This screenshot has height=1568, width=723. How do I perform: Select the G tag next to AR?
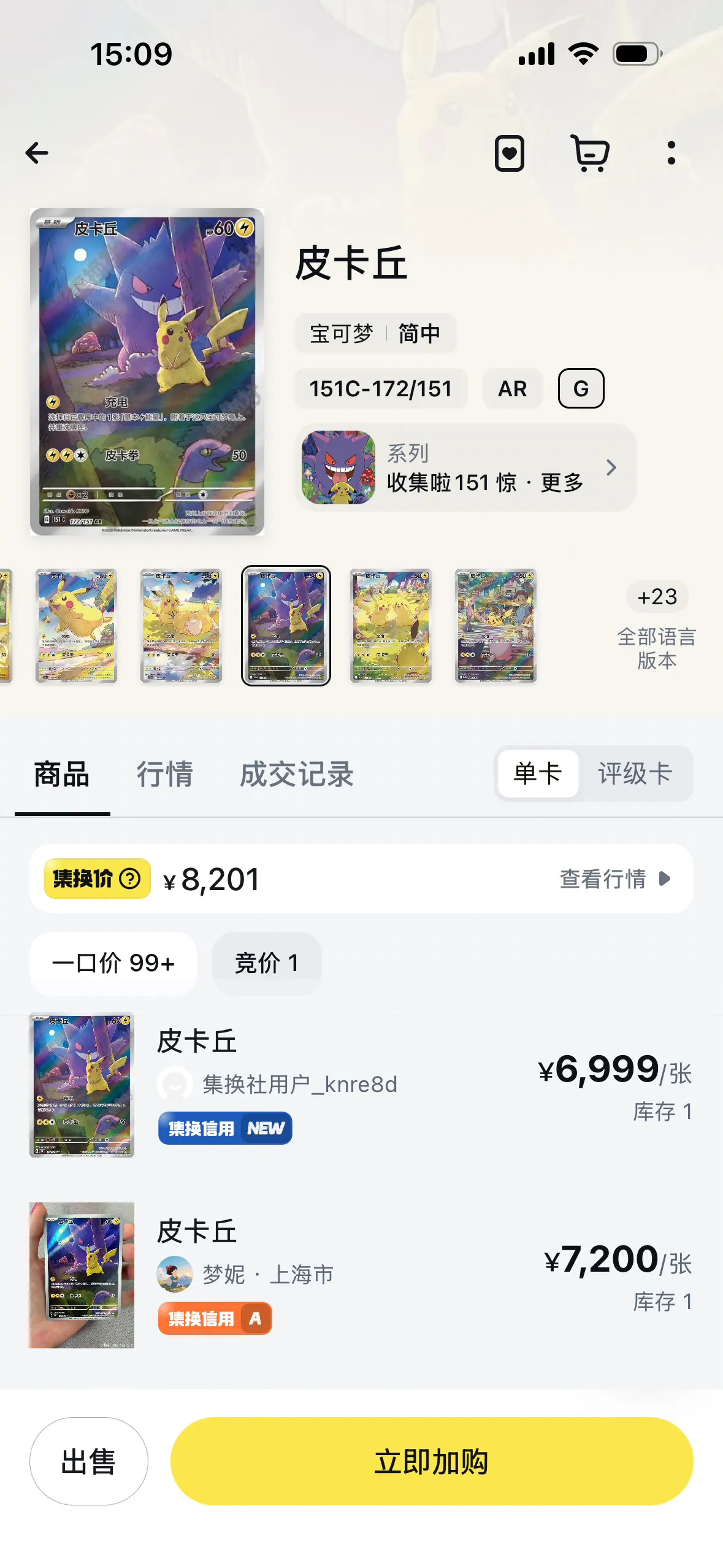[581, 388]
